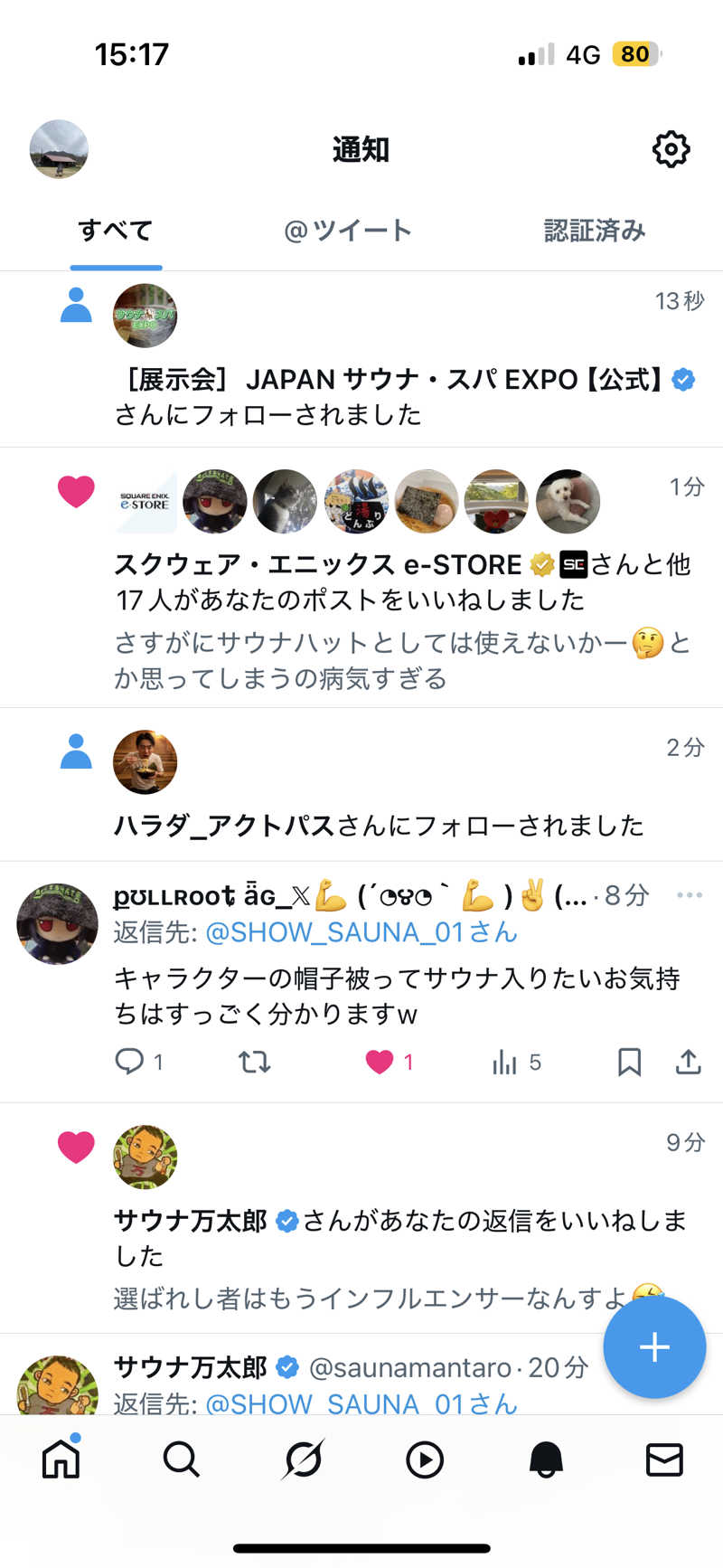Screen dimensions: 723x1568
Task: Select the すべて tab
Action: tap(116, 231)
